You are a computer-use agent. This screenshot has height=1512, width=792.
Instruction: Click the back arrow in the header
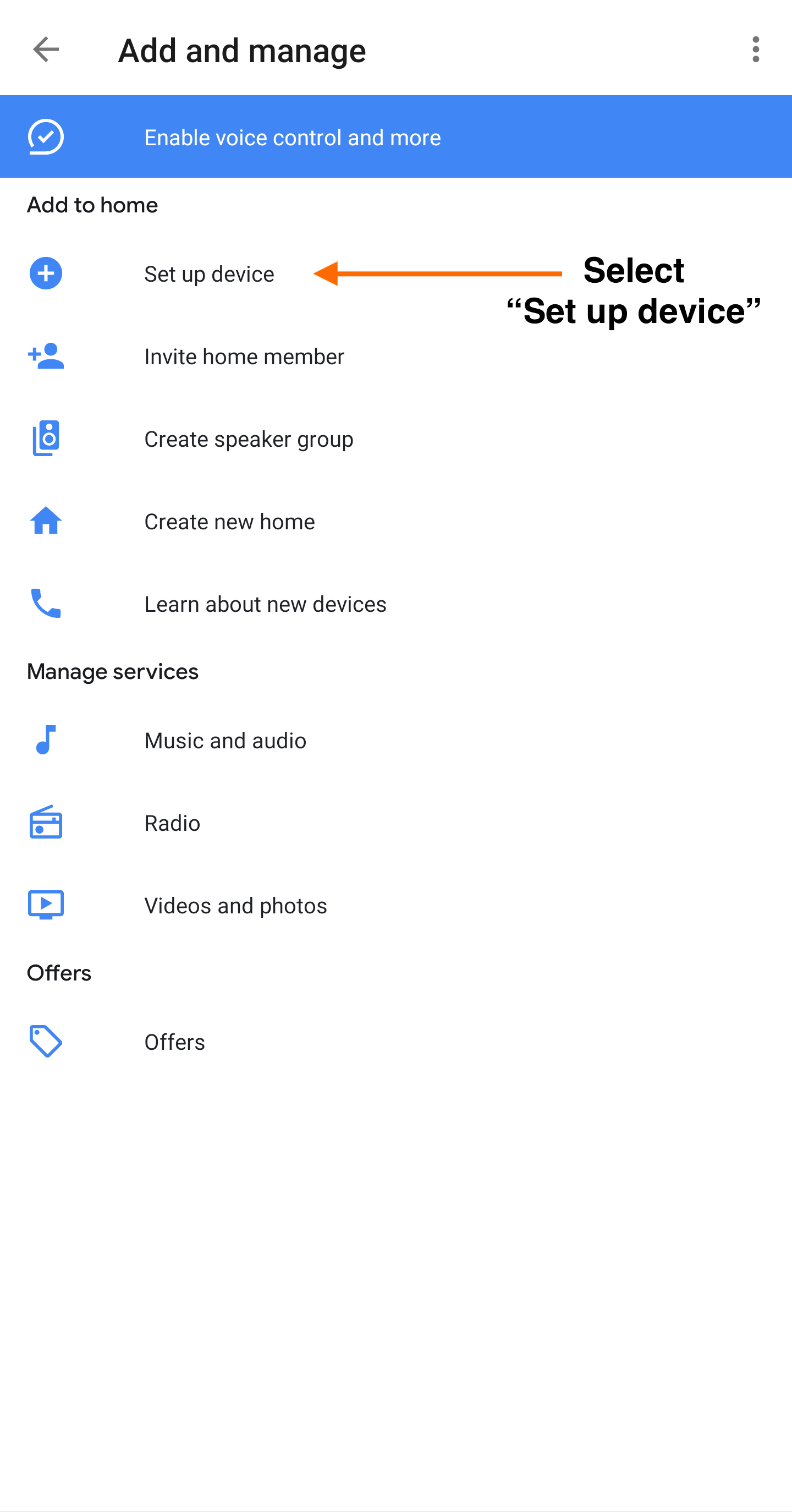(45, 50)
